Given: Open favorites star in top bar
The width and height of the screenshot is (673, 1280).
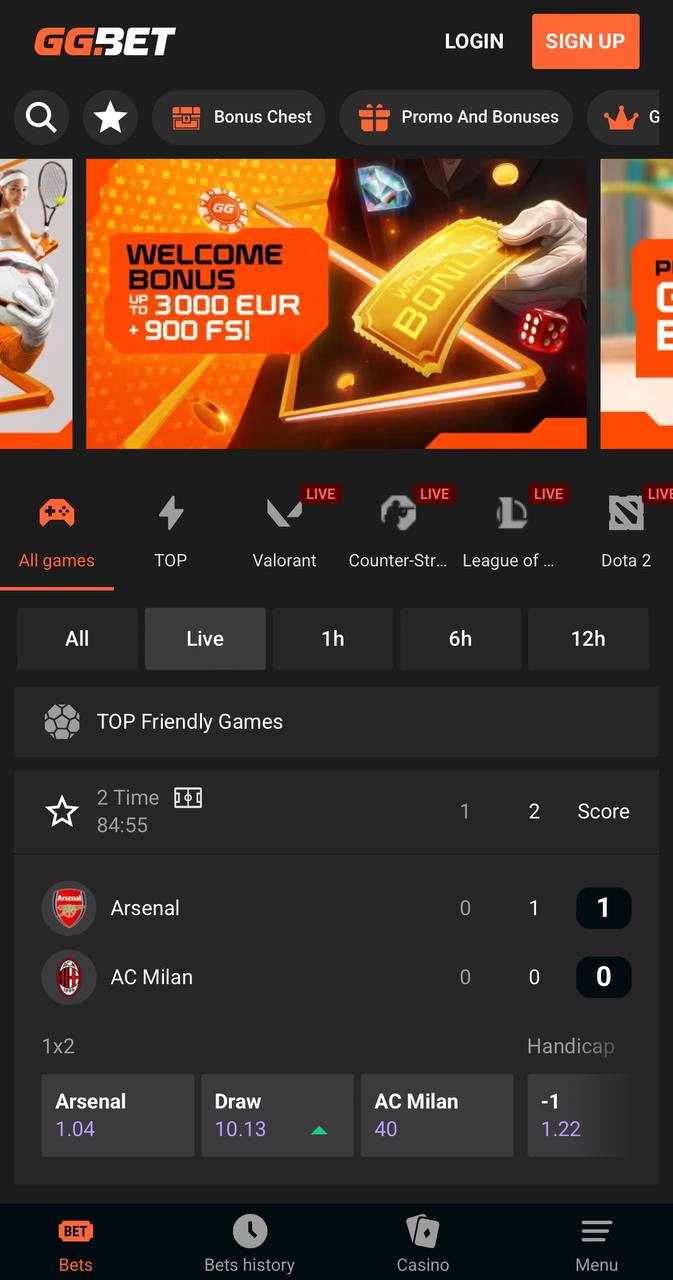Looking at the screenshot, I should (x=110, y=117).
